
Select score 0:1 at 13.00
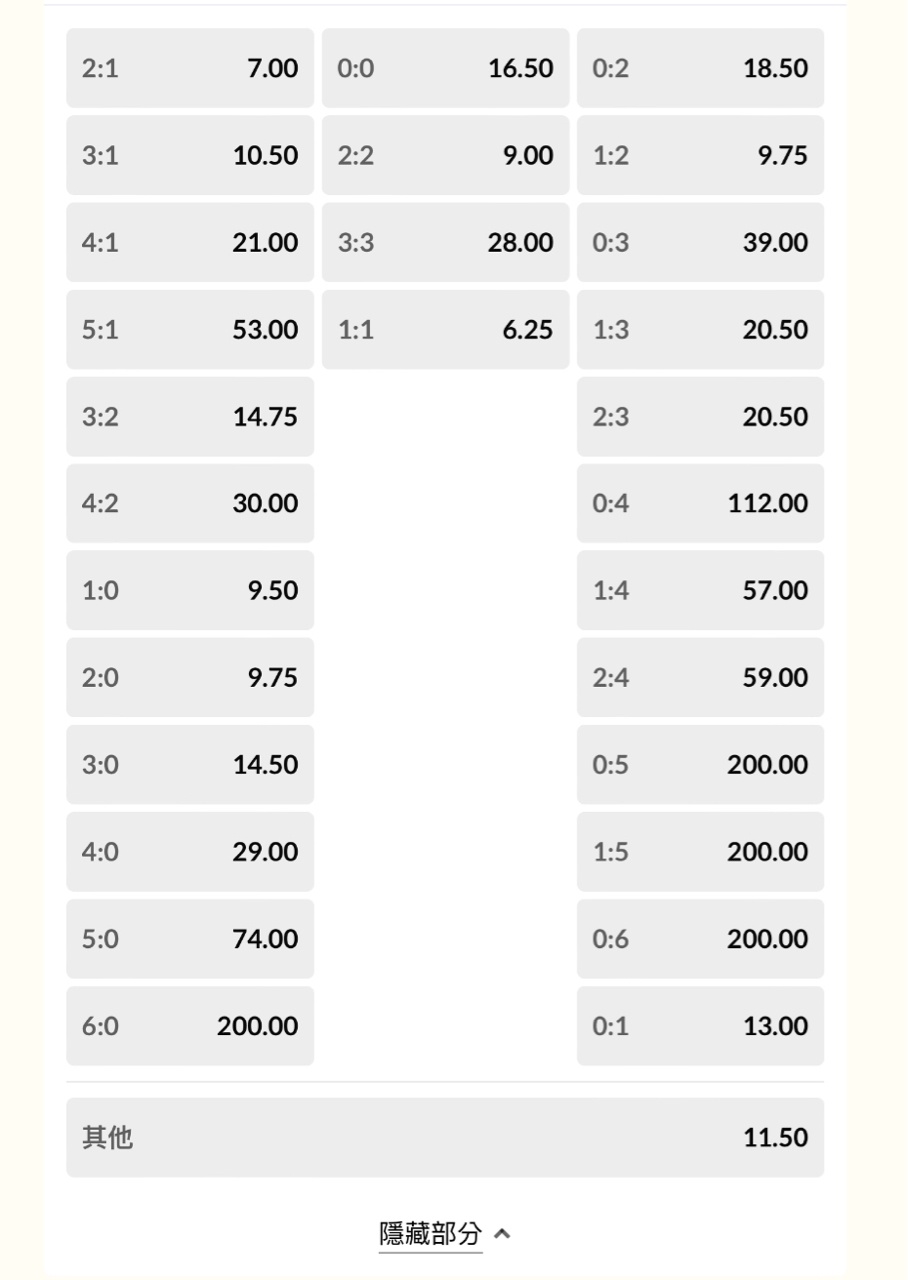(700, 1025)
